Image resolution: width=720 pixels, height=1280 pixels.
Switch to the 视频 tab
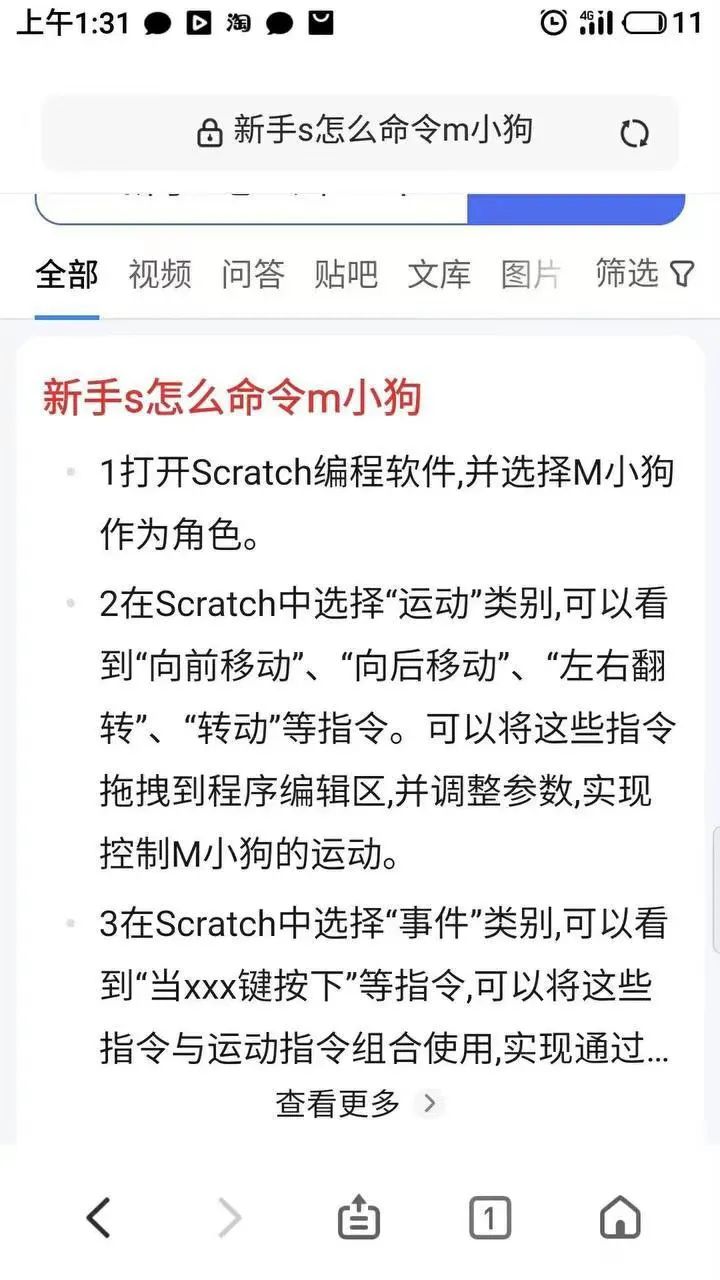point(160,273)
